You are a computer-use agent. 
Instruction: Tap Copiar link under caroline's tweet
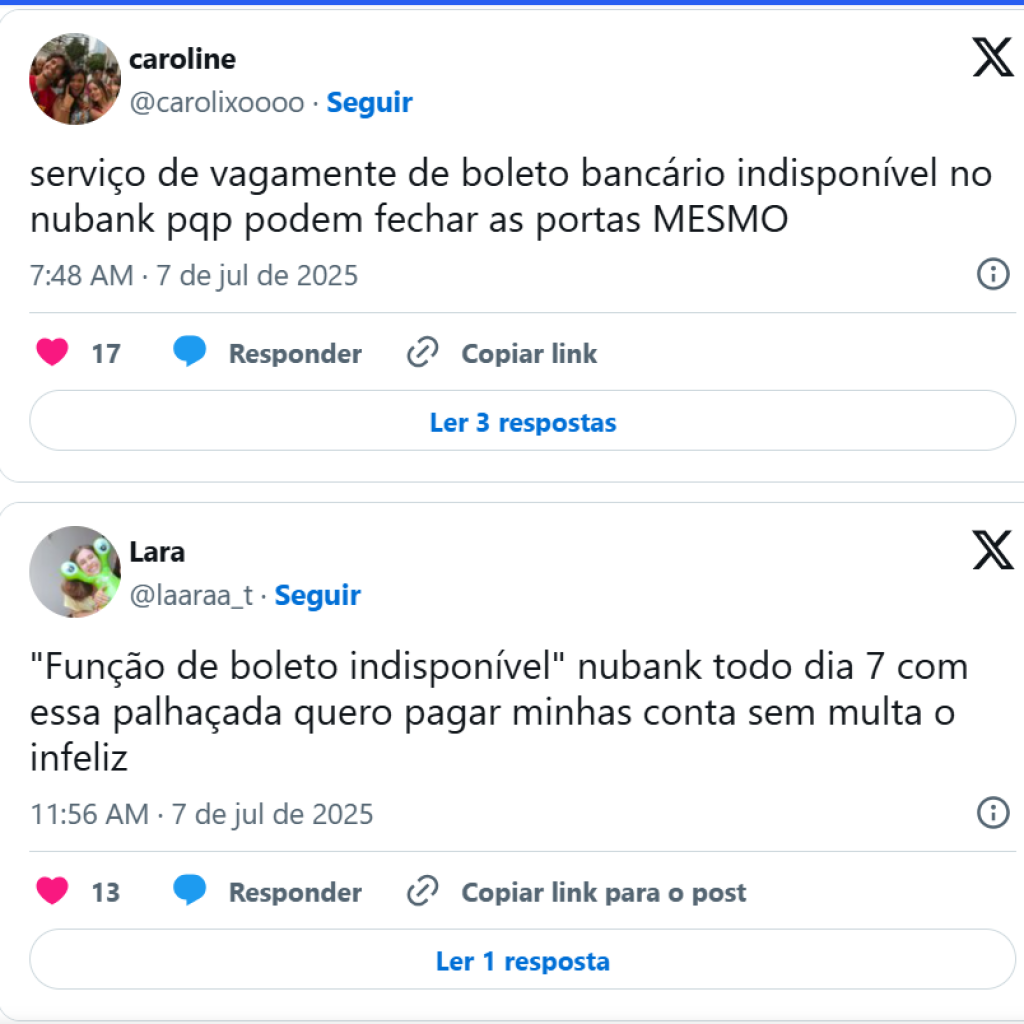[x=502, y=353]
